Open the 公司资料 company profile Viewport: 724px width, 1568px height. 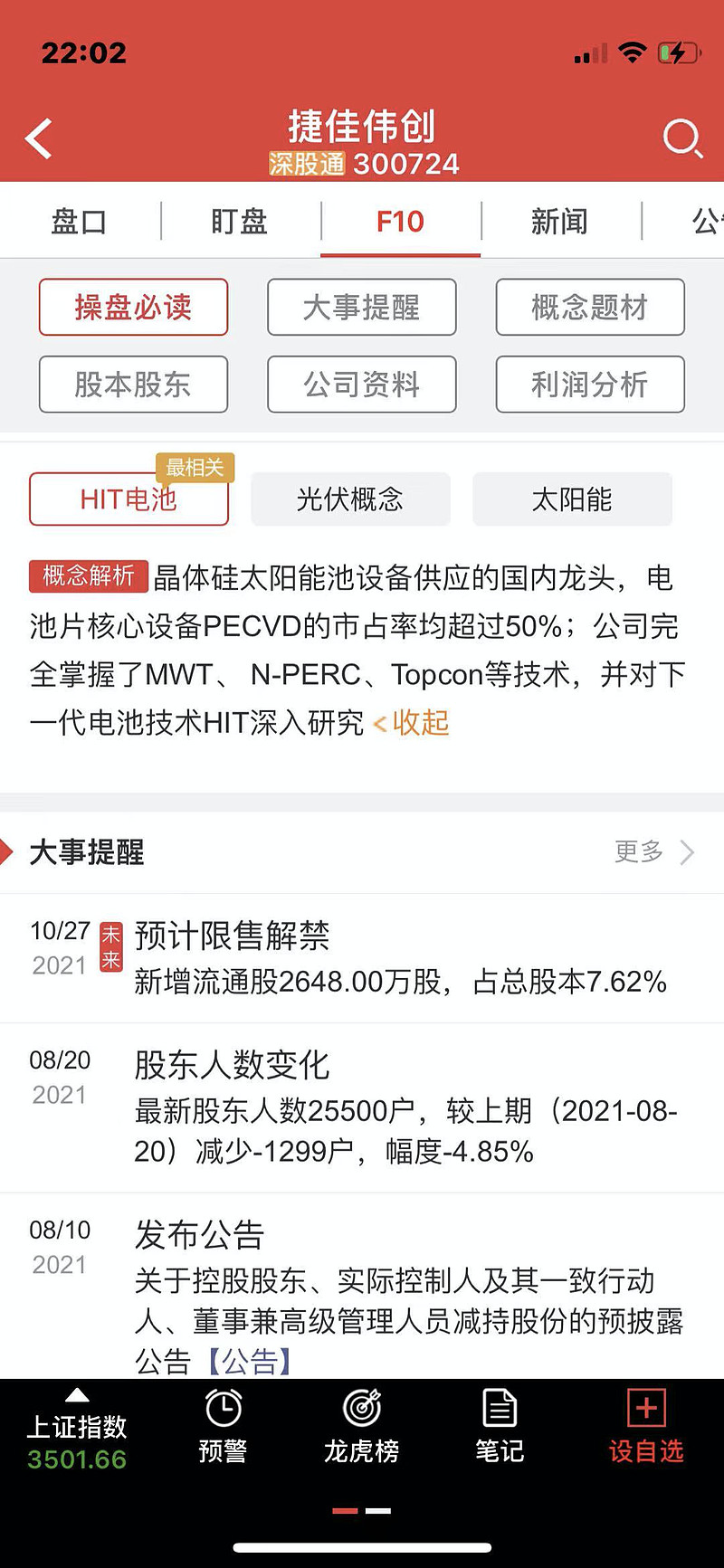(361, 385)
